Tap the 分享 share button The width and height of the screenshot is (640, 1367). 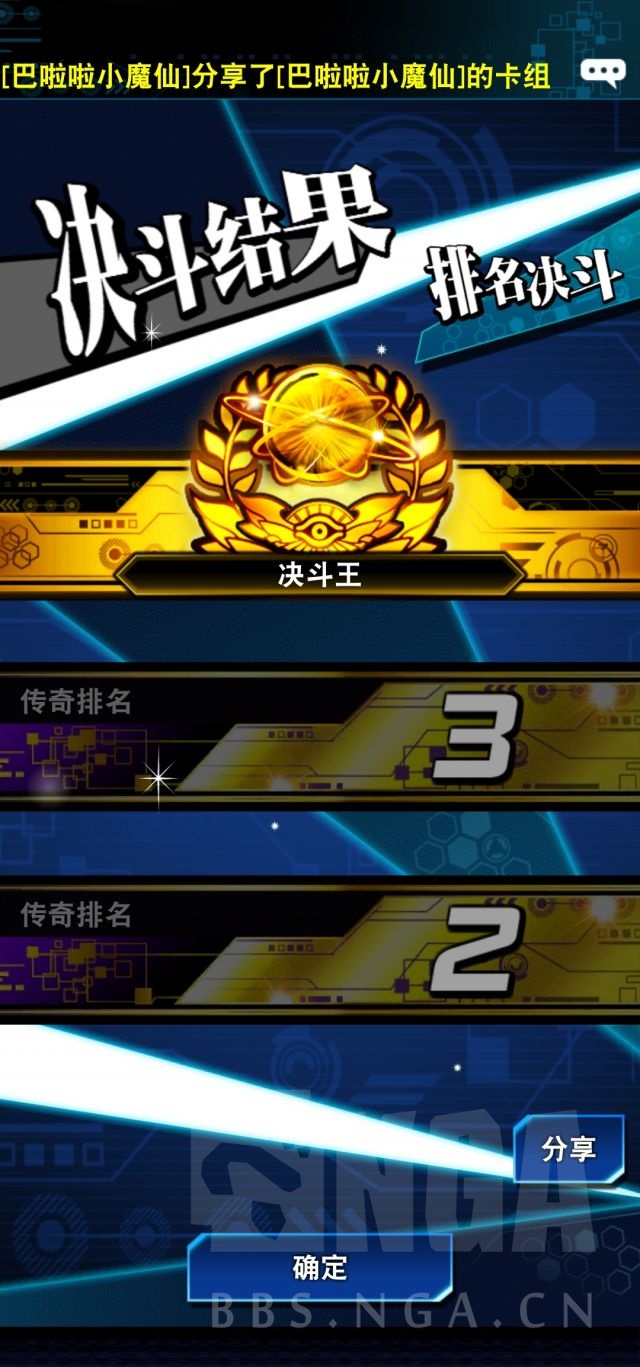568,1149
